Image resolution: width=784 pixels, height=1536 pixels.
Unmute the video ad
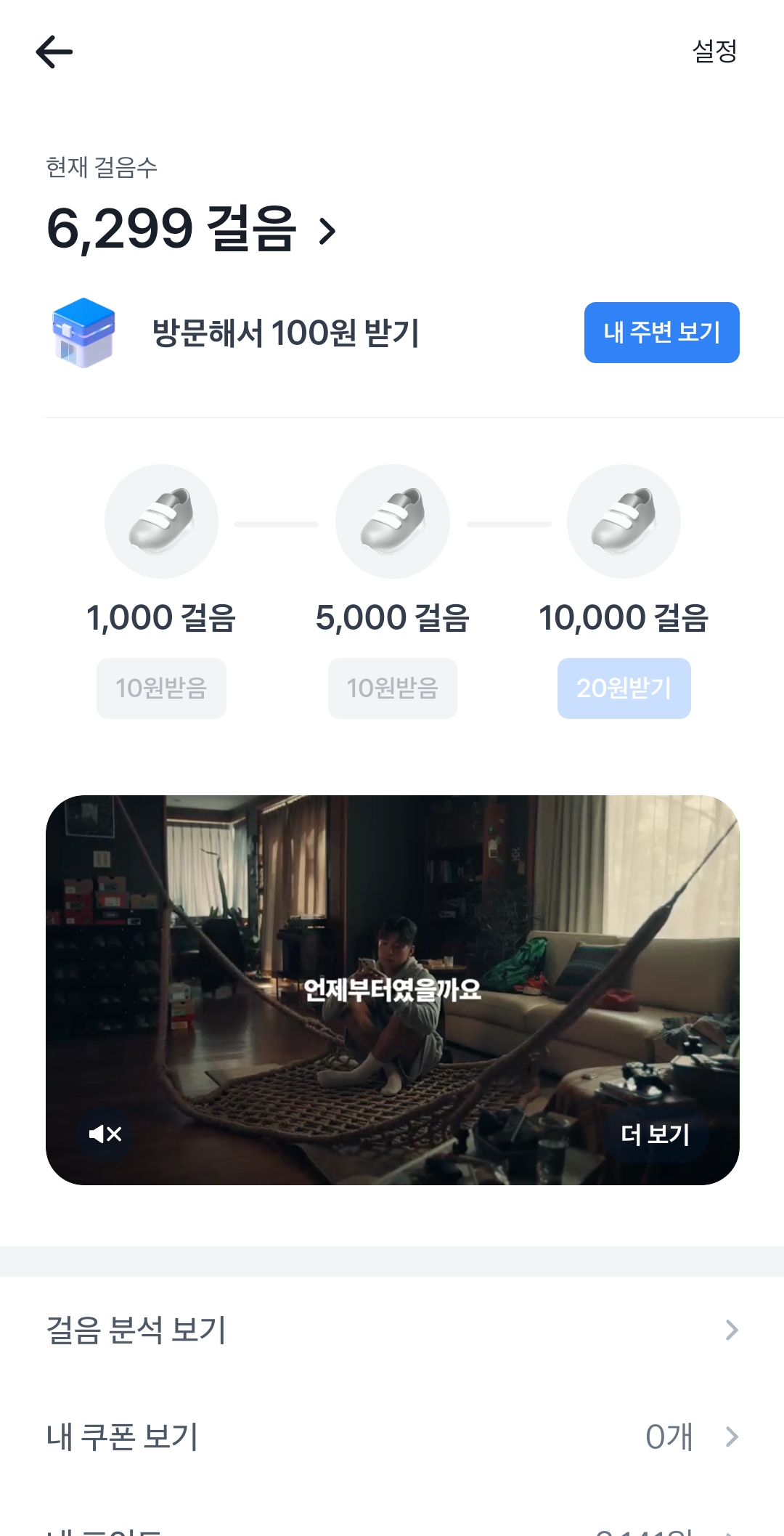click(105, 1134)
